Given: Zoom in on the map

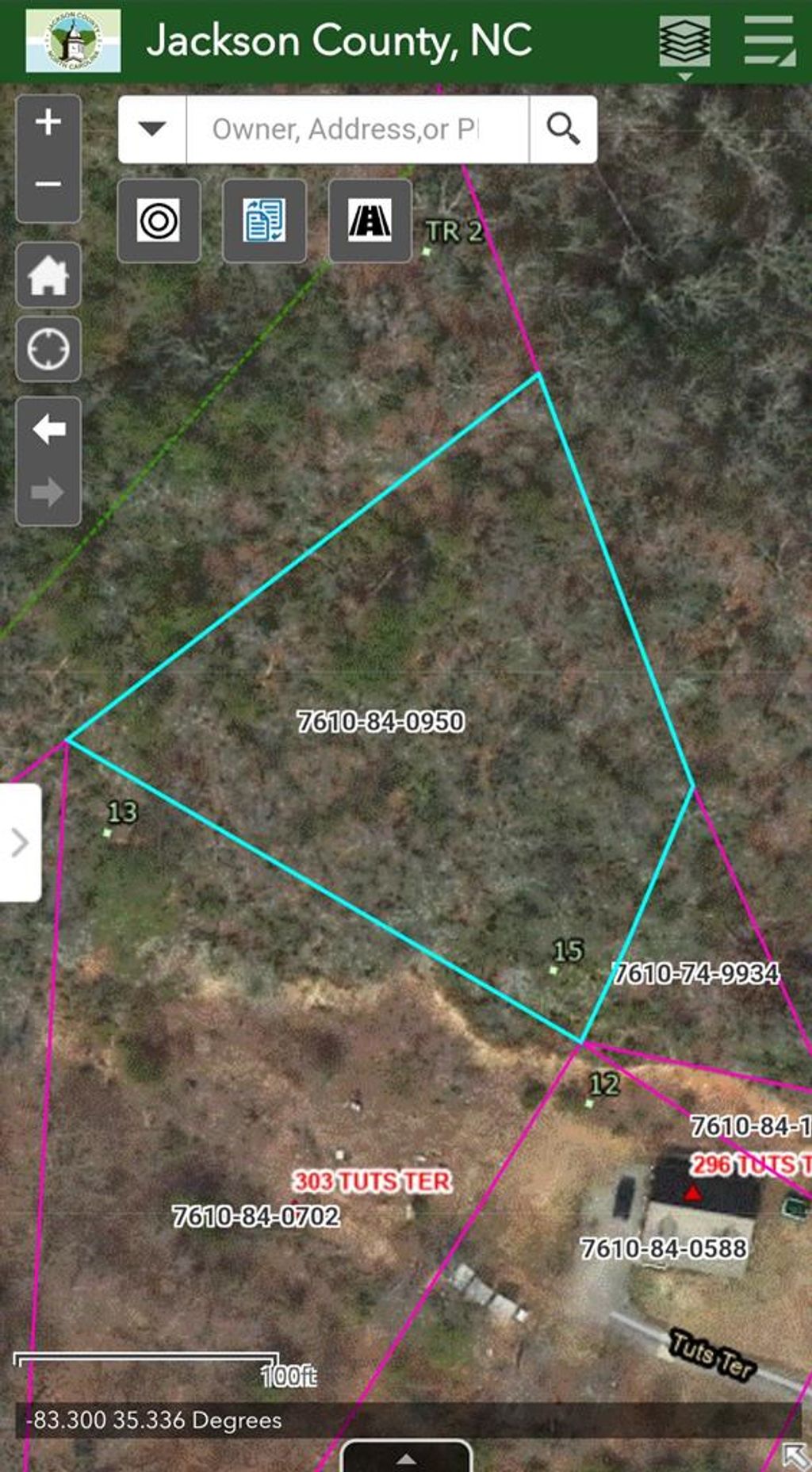Looking at the screenshot, I should click(48, 123).
